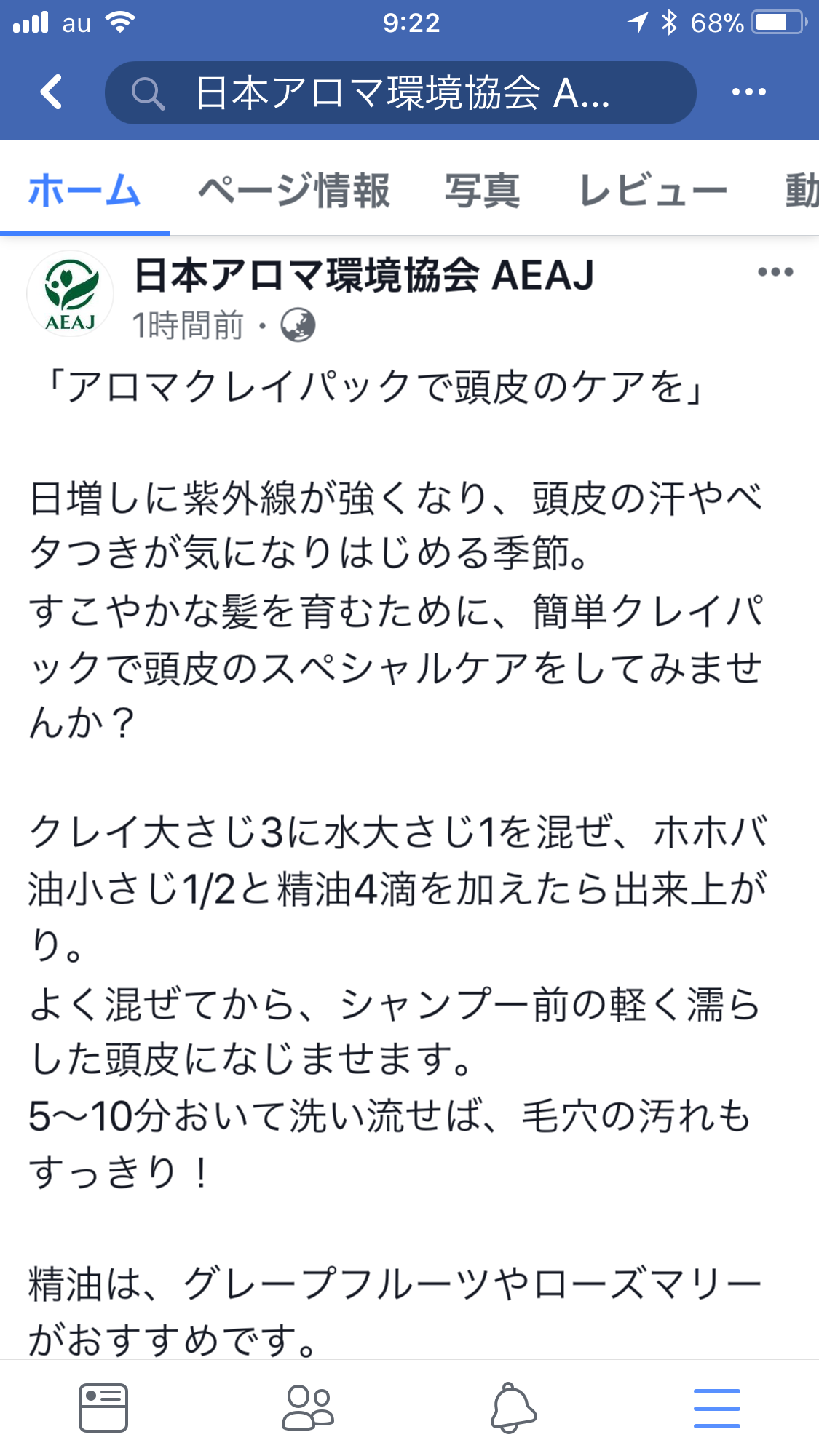
Task: Open the header overflow menu
Action: click(748, 92)
